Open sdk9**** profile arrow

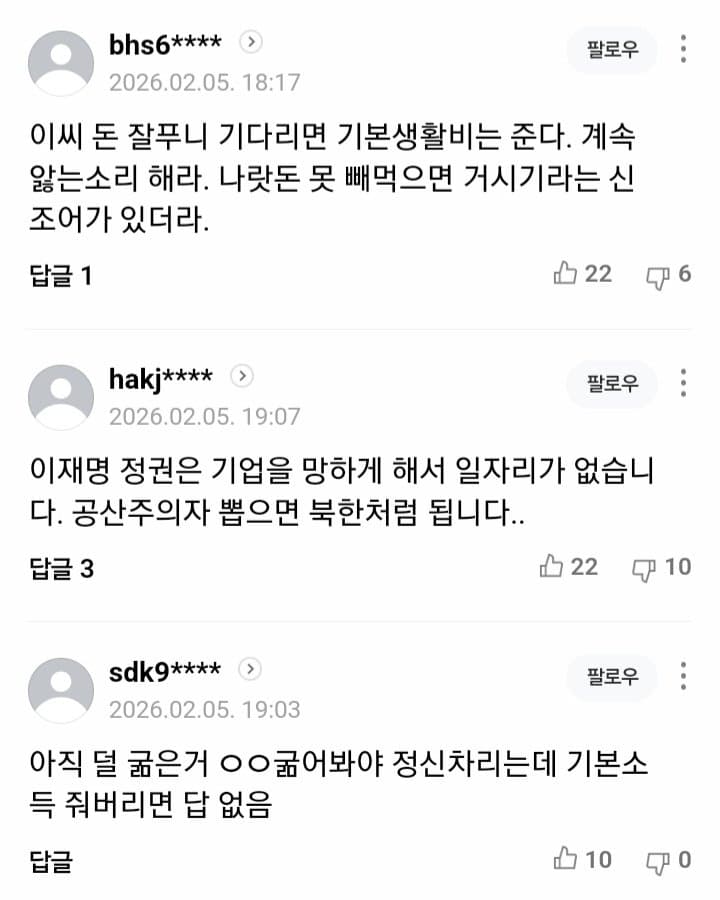[252, 669]
